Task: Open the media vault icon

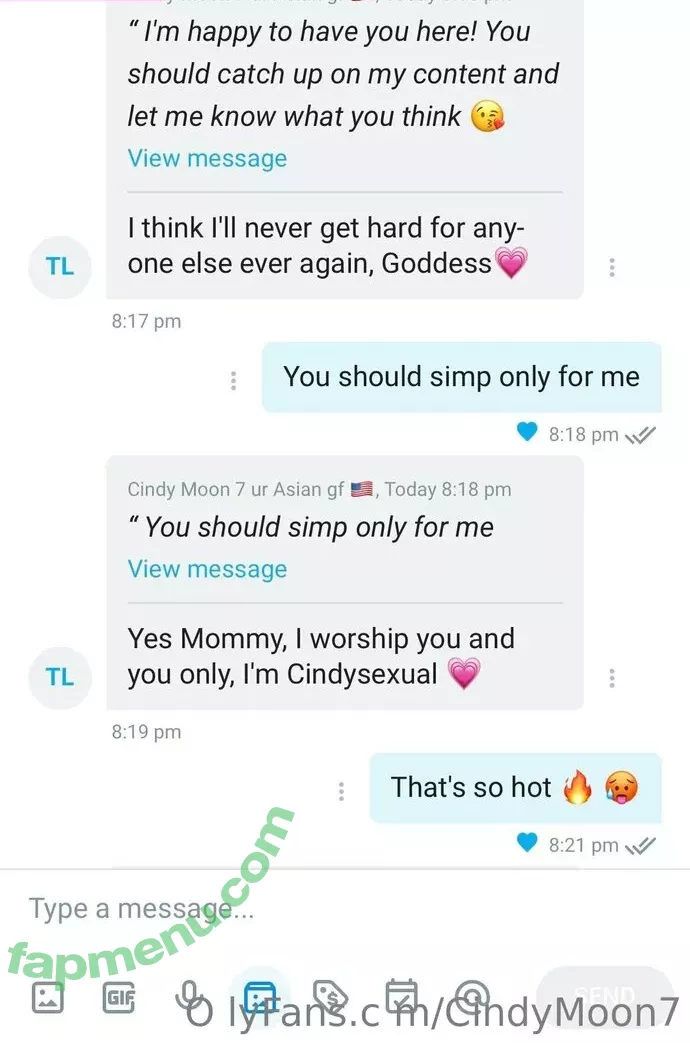Action: (x=260, y=996)
